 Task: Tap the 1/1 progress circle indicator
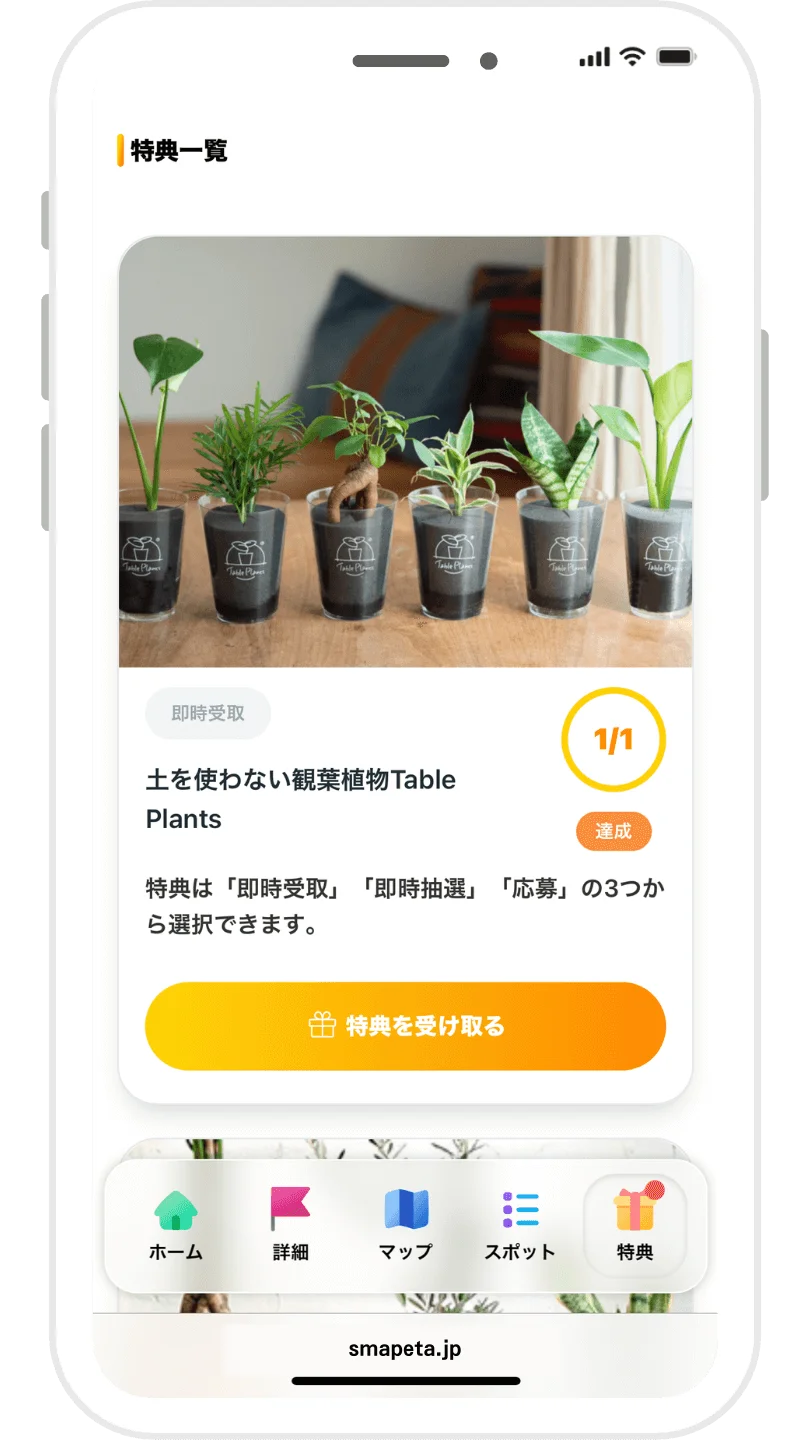coord(614,739)
